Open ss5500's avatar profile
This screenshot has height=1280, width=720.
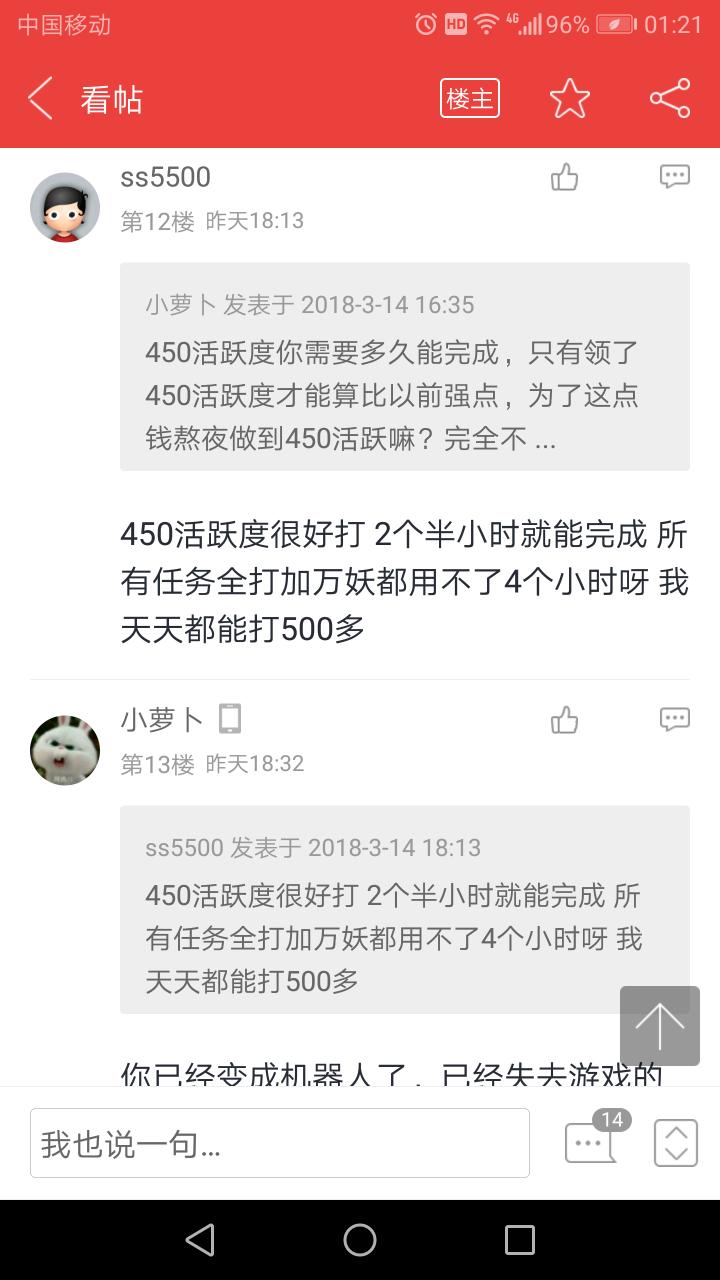click(x=65, y=208)
